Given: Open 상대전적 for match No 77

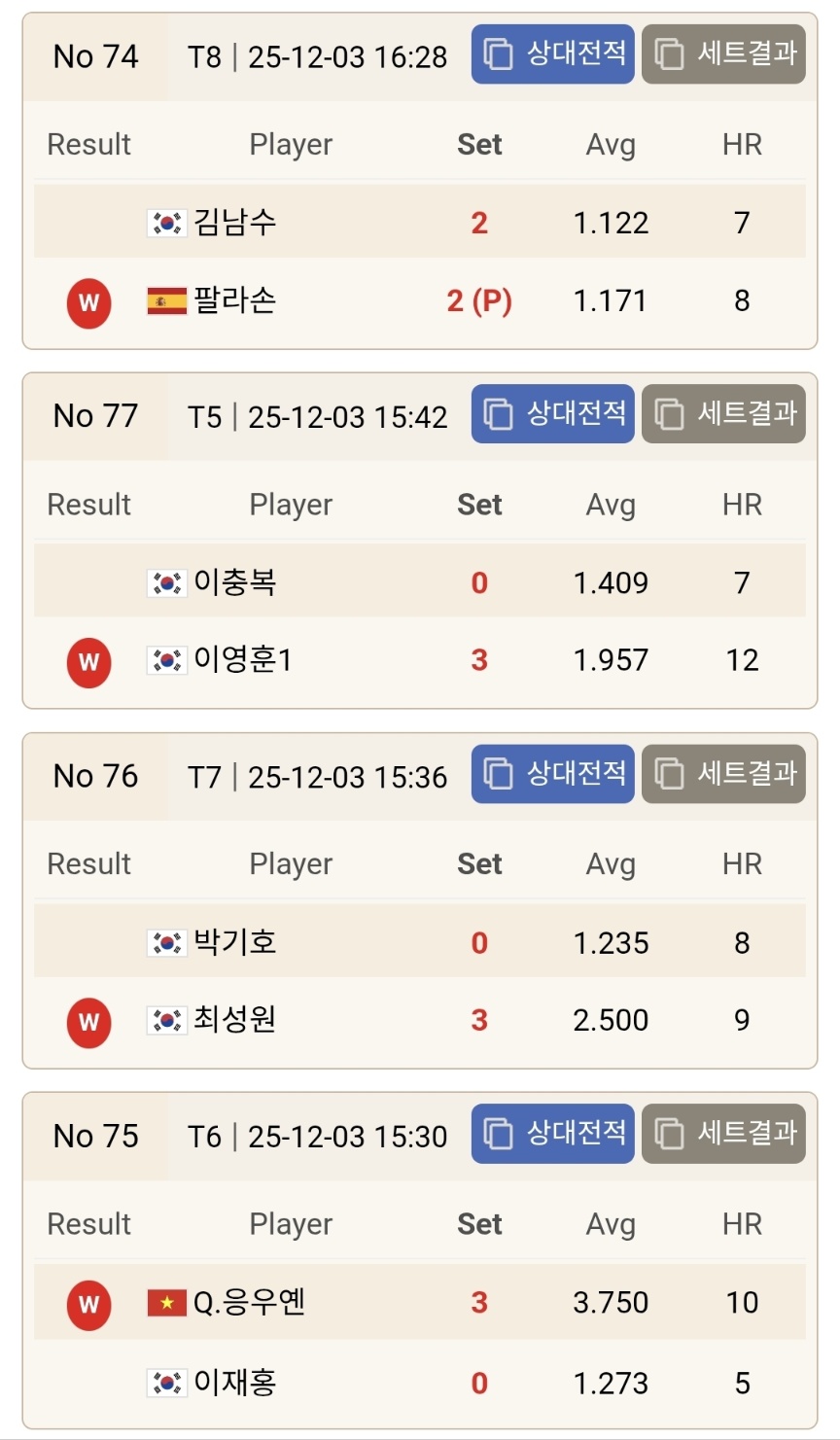Looking at the screenshot, I should click(553, 414).
